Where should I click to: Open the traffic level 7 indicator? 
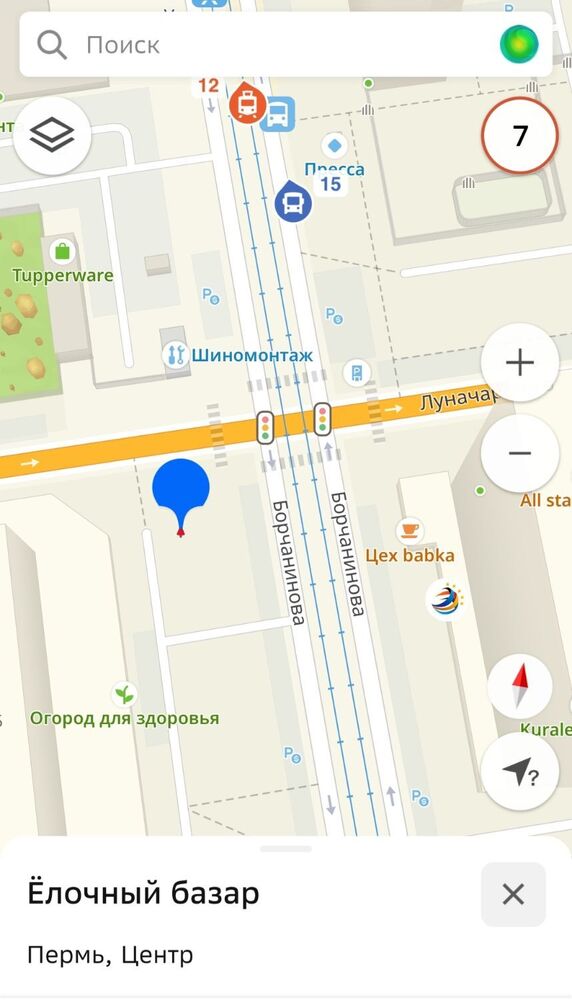tap(520, 135)
